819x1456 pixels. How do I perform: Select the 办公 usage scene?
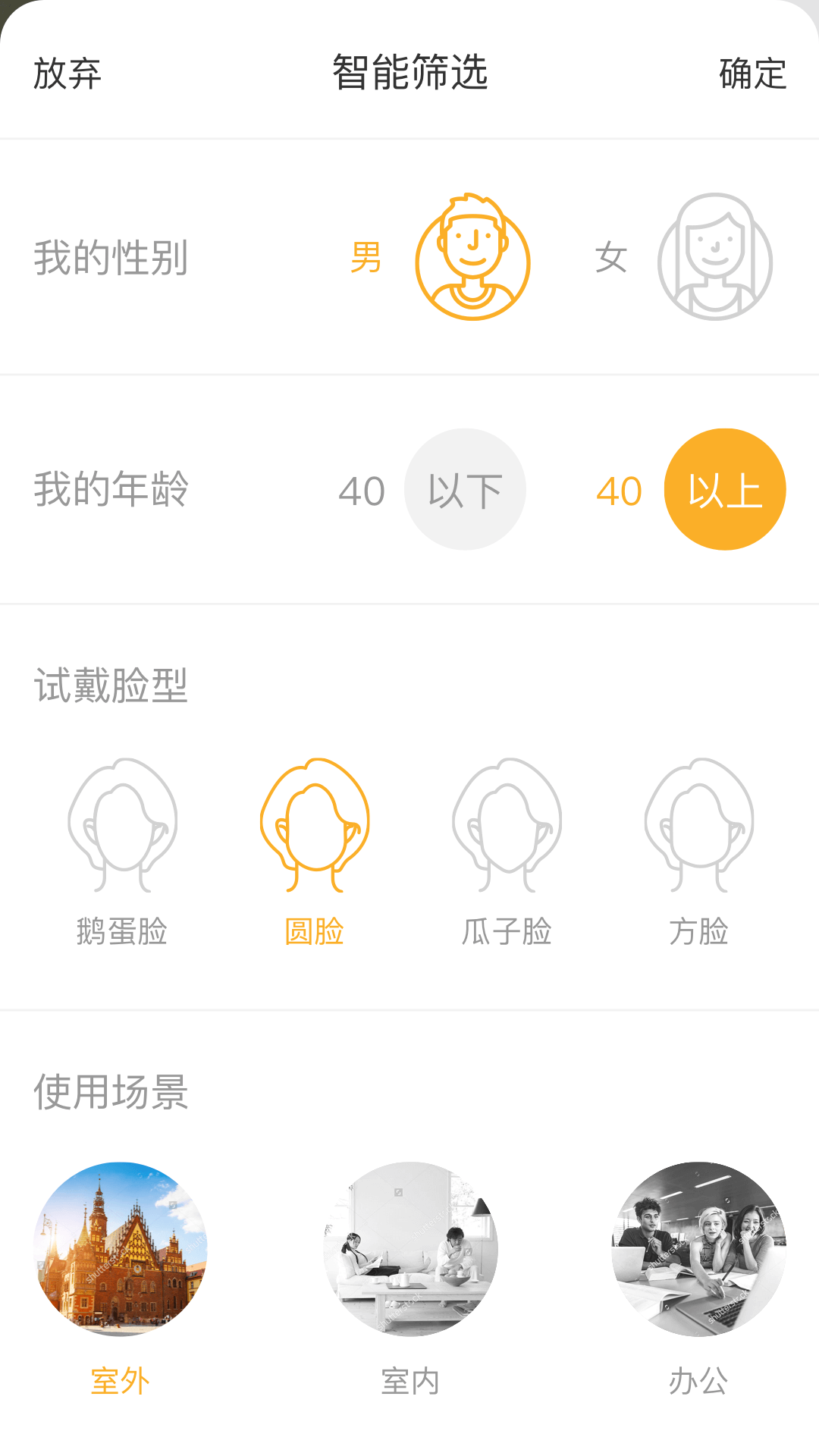click(x=698, y=1249)
